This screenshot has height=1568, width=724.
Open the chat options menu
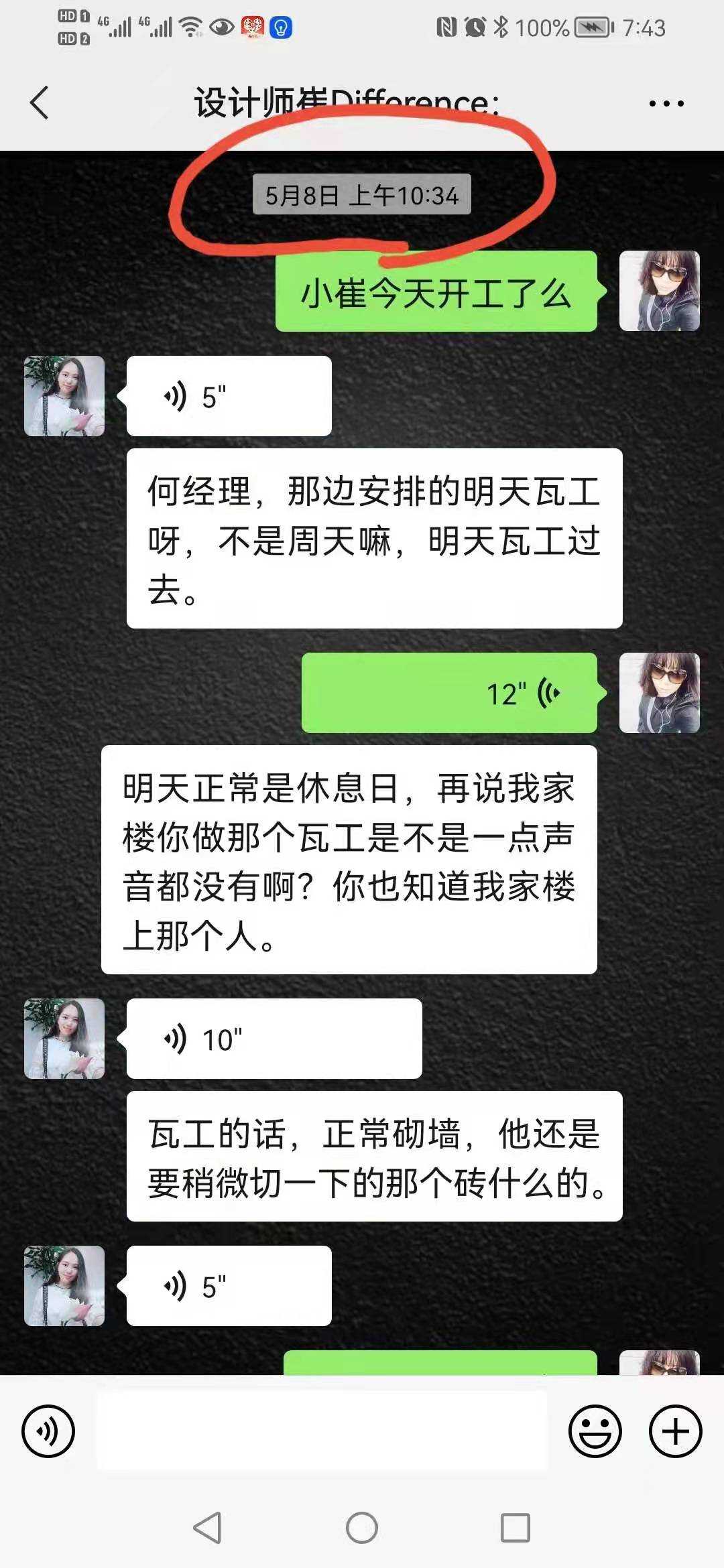pos(666,104)
